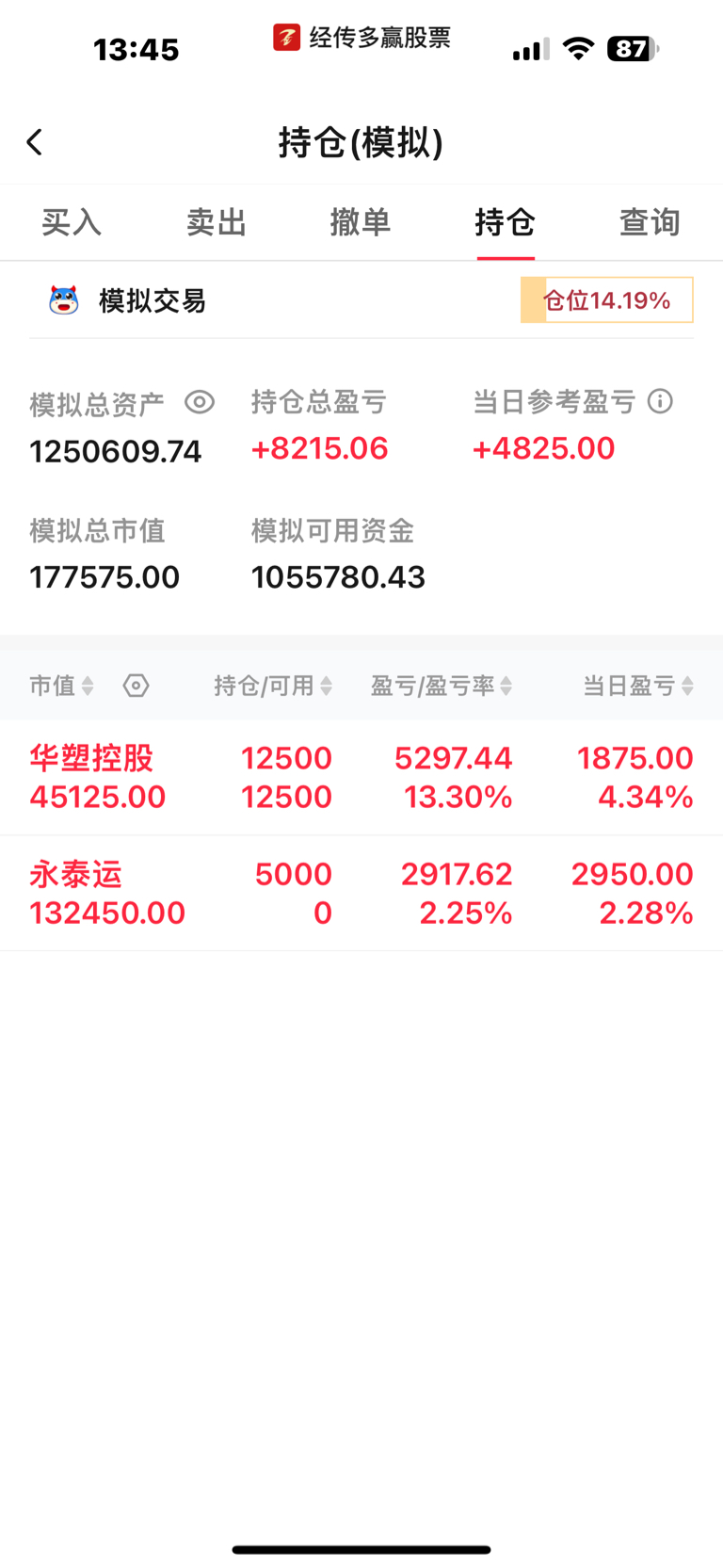
Task: Go back from the 持仓(模拟) page
Action: (35, 142)
